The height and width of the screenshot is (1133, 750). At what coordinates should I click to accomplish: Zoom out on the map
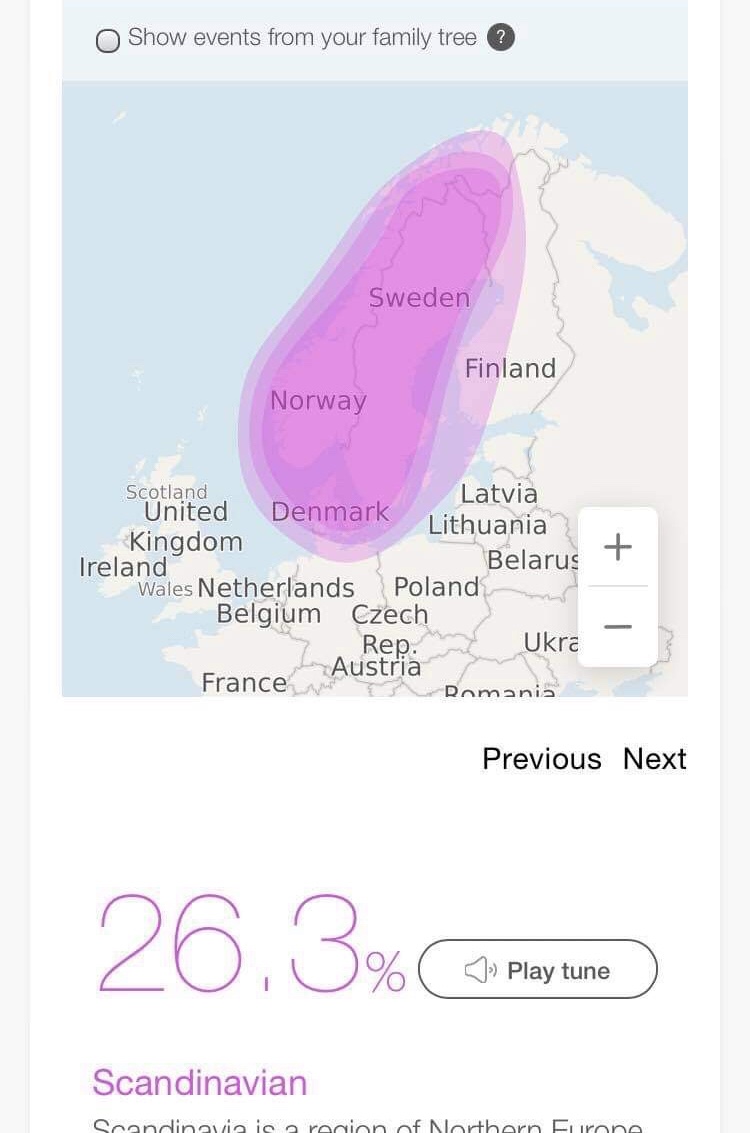click(x=618, y=627)
